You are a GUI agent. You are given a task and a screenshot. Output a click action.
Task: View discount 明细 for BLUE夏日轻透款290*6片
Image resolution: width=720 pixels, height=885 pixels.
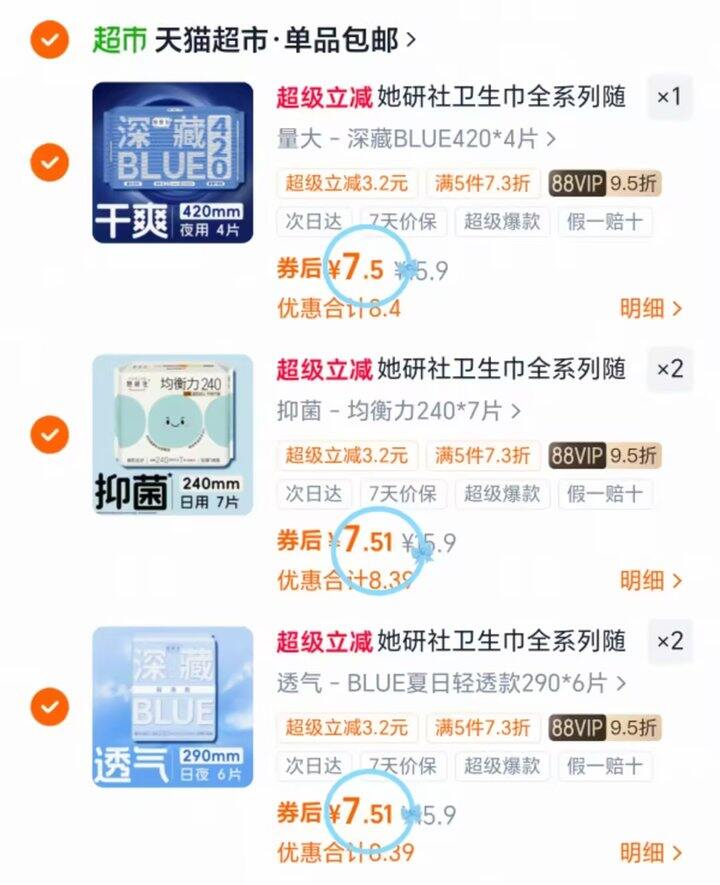pyautogui.click(x=651, y=853)
